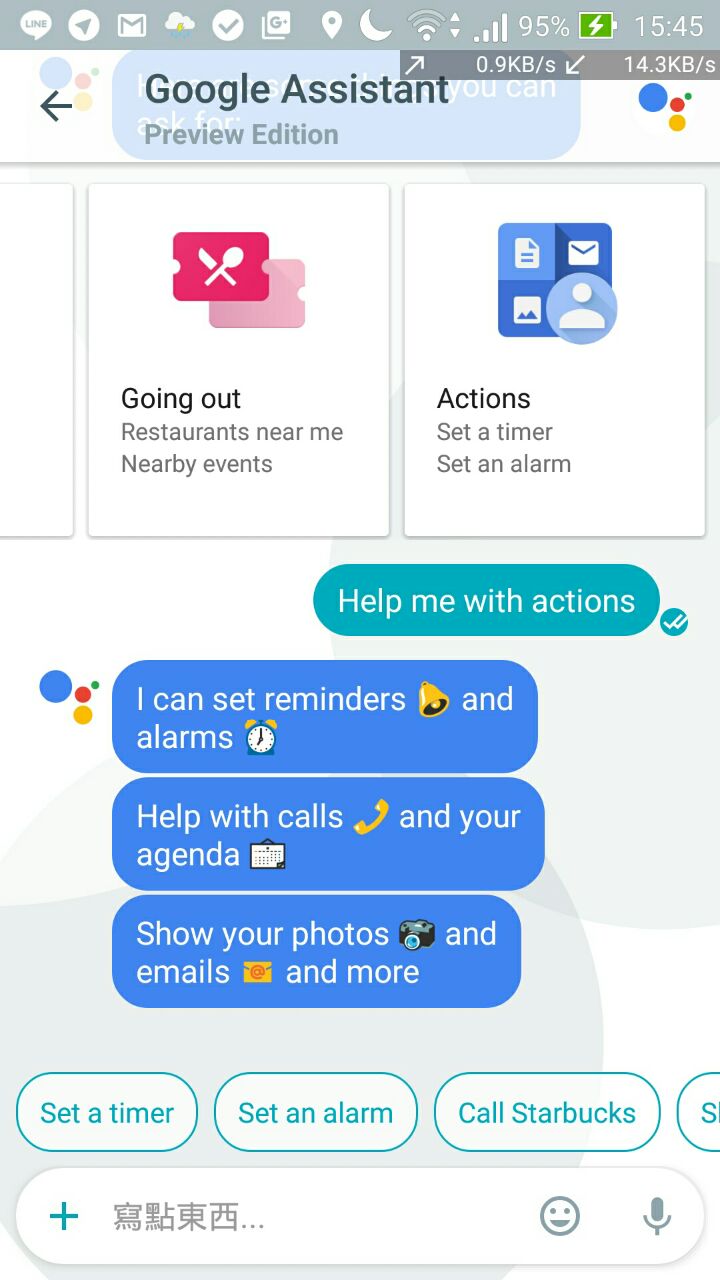The width and height of the screenshot is (720, 1280).
Task: Go back using the header arrow
Action: coord(56,106)
